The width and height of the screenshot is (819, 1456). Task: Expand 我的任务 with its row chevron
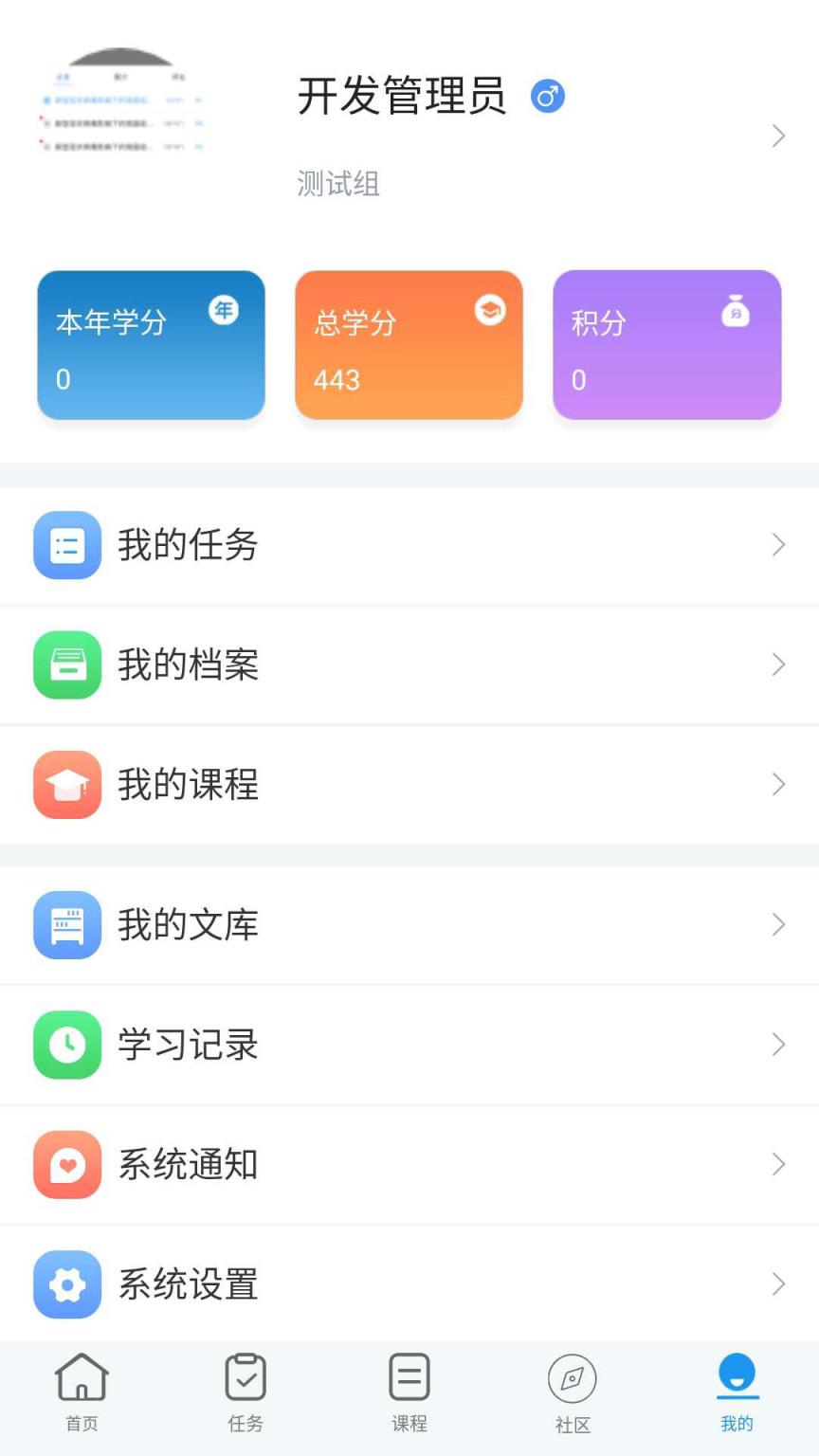coord(778,545)
